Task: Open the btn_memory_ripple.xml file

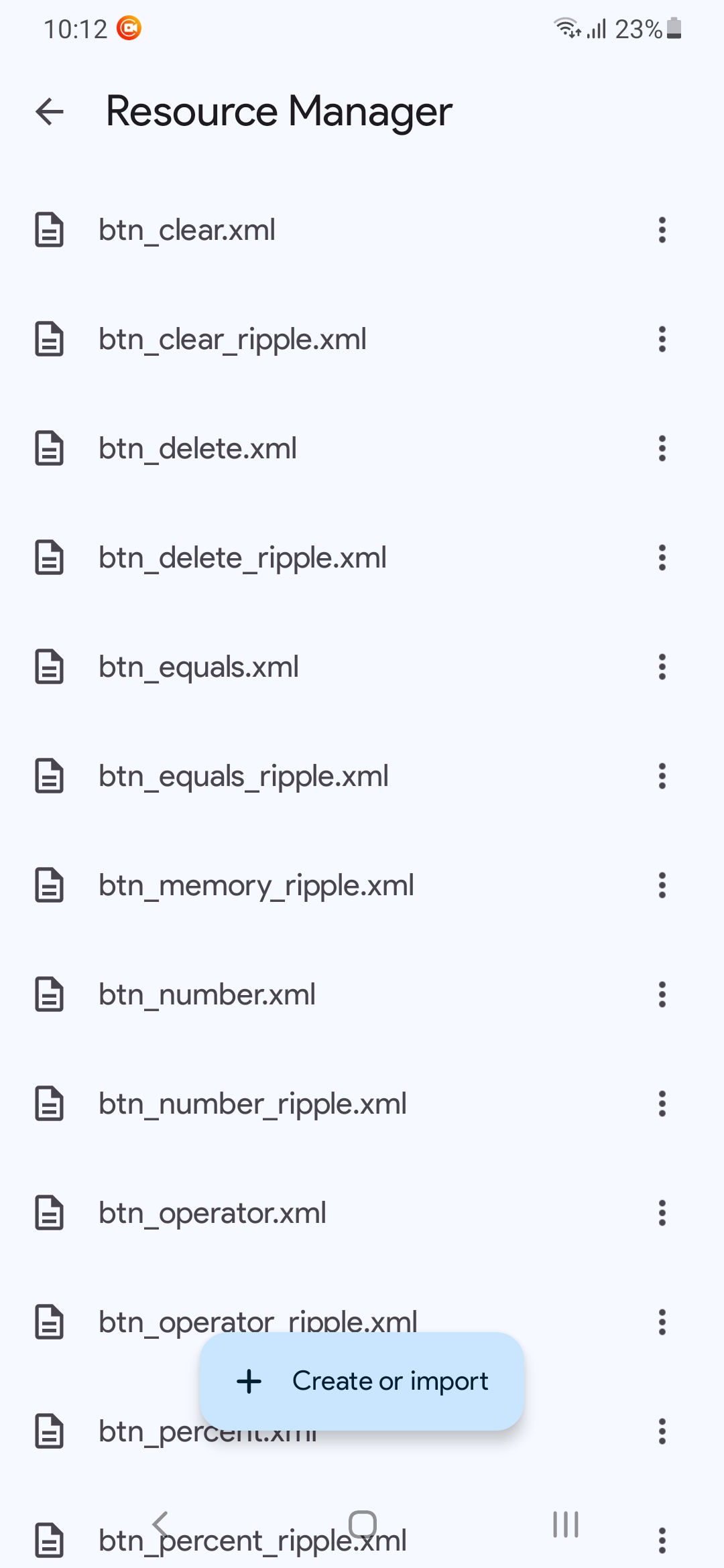Action: click(x=362, y=885)
